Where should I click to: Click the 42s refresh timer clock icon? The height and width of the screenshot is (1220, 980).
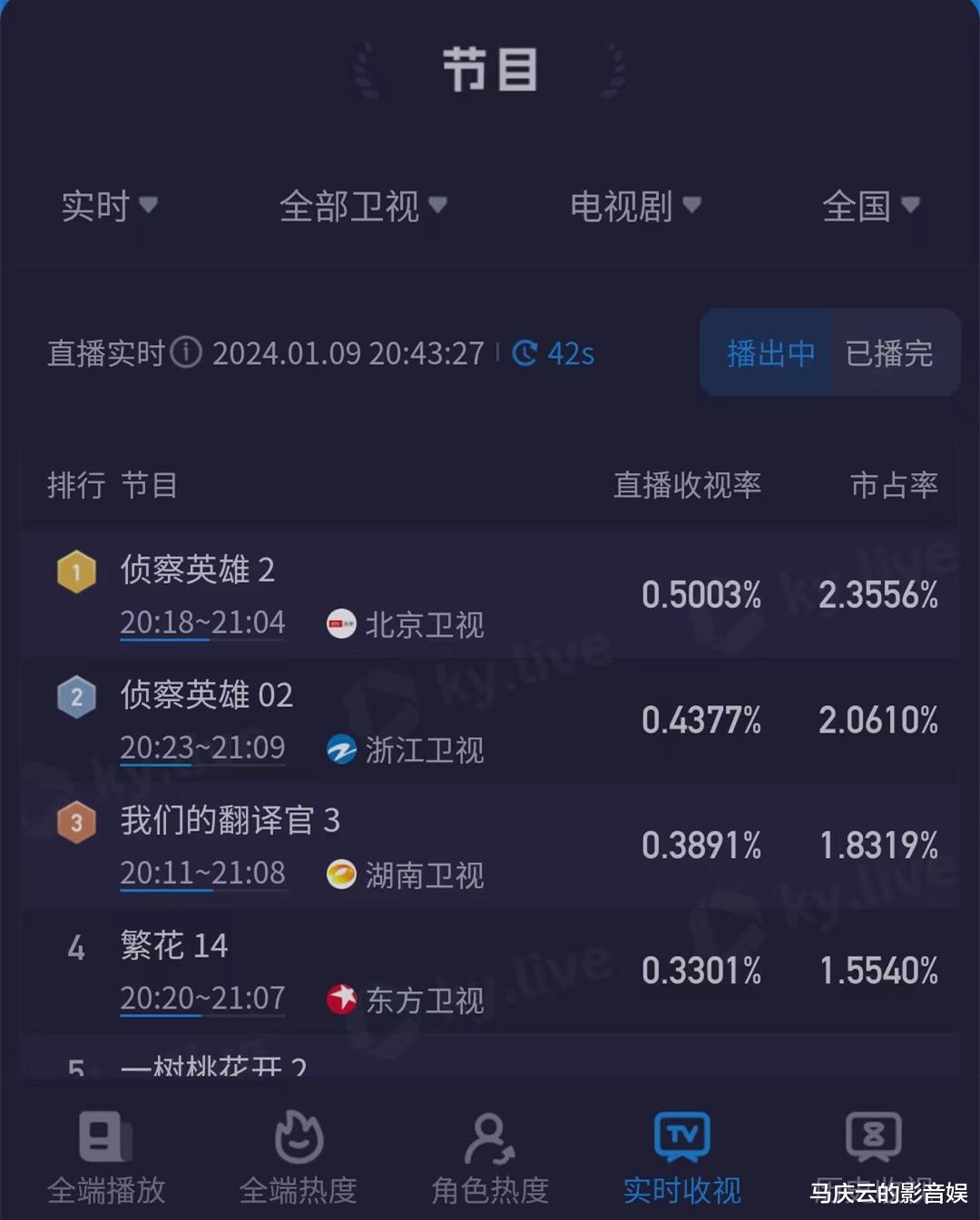[x=524, y=354]
